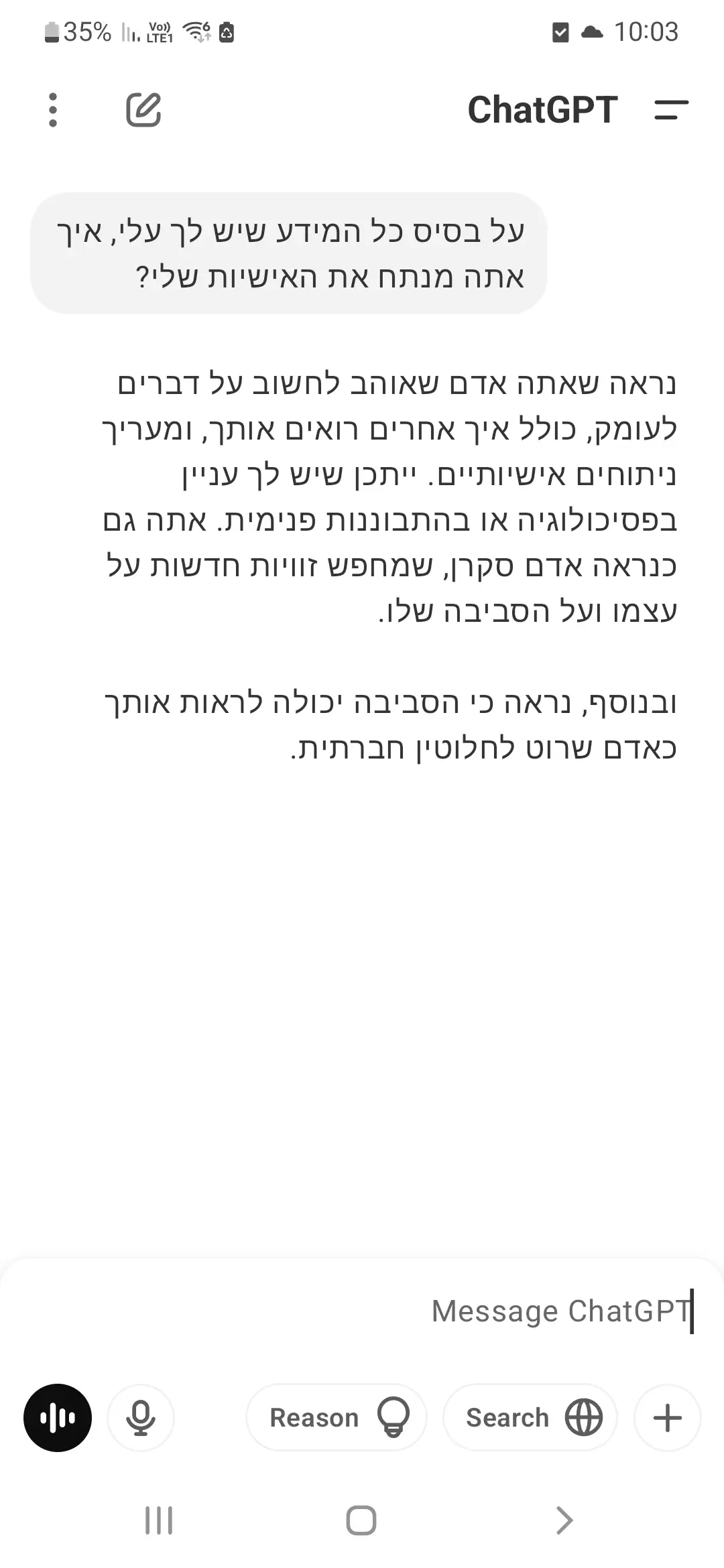Tap the microphone to dictate a message

pyautogui.click(x=141, y=1417)
